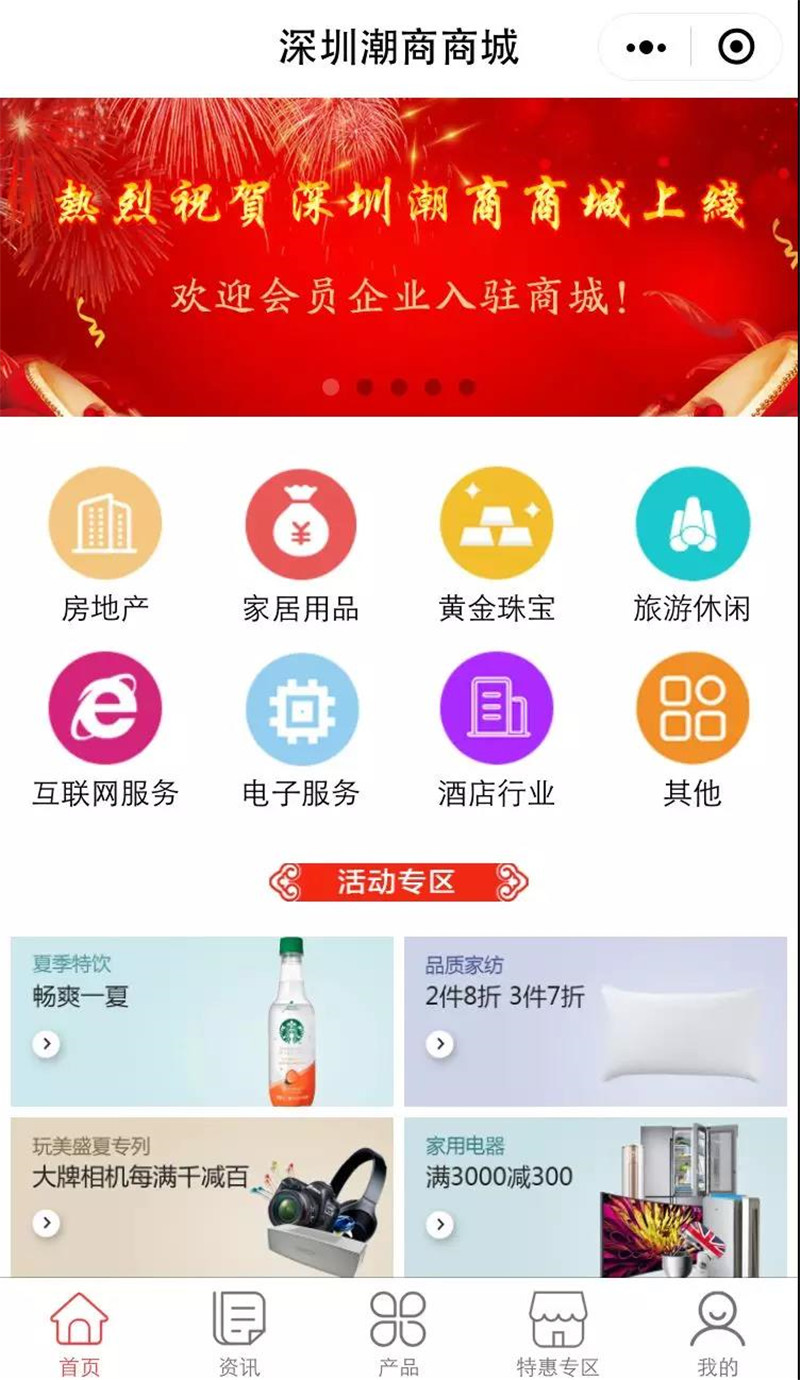Open the 我的 profile tab

coord(717,1333)
